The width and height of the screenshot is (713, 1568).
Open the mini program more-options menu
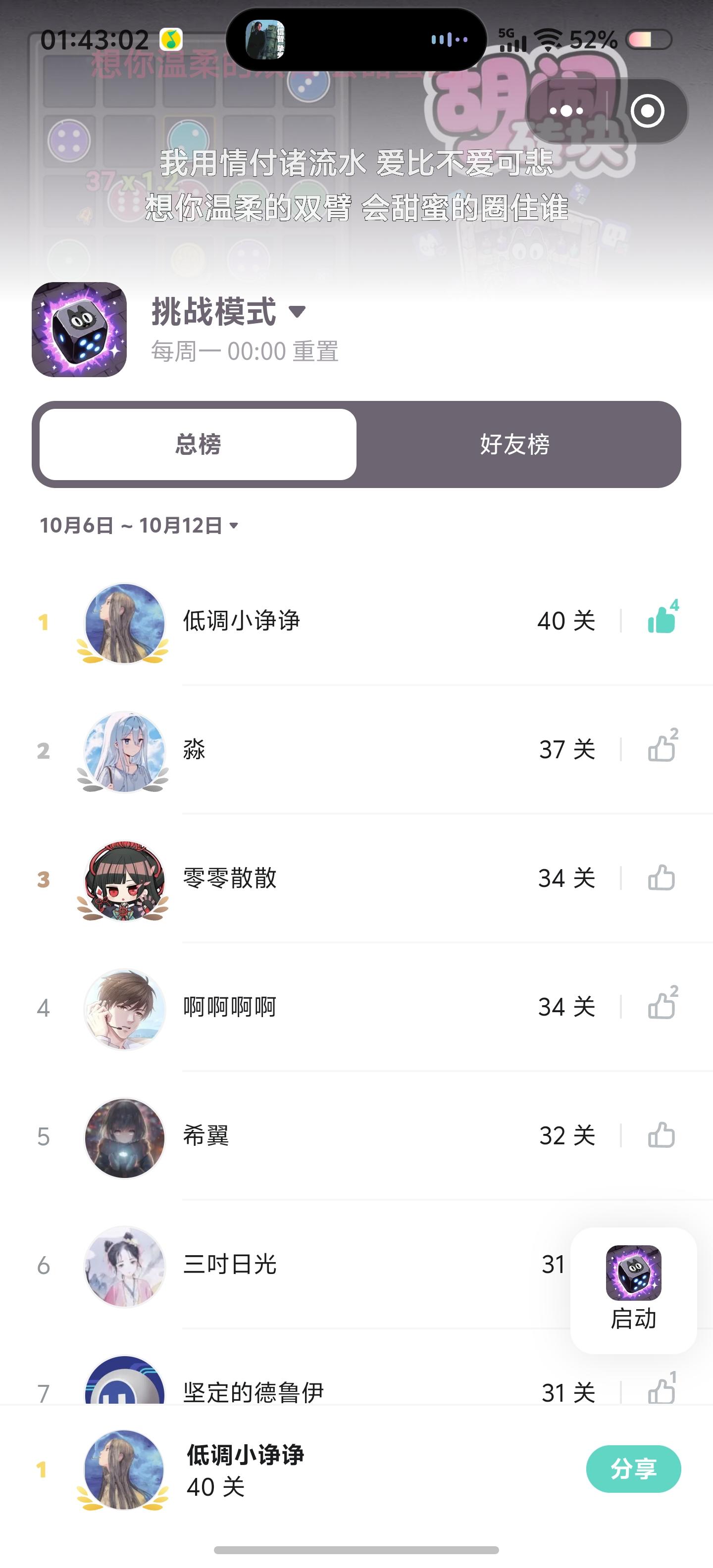[x=566, y=111]
